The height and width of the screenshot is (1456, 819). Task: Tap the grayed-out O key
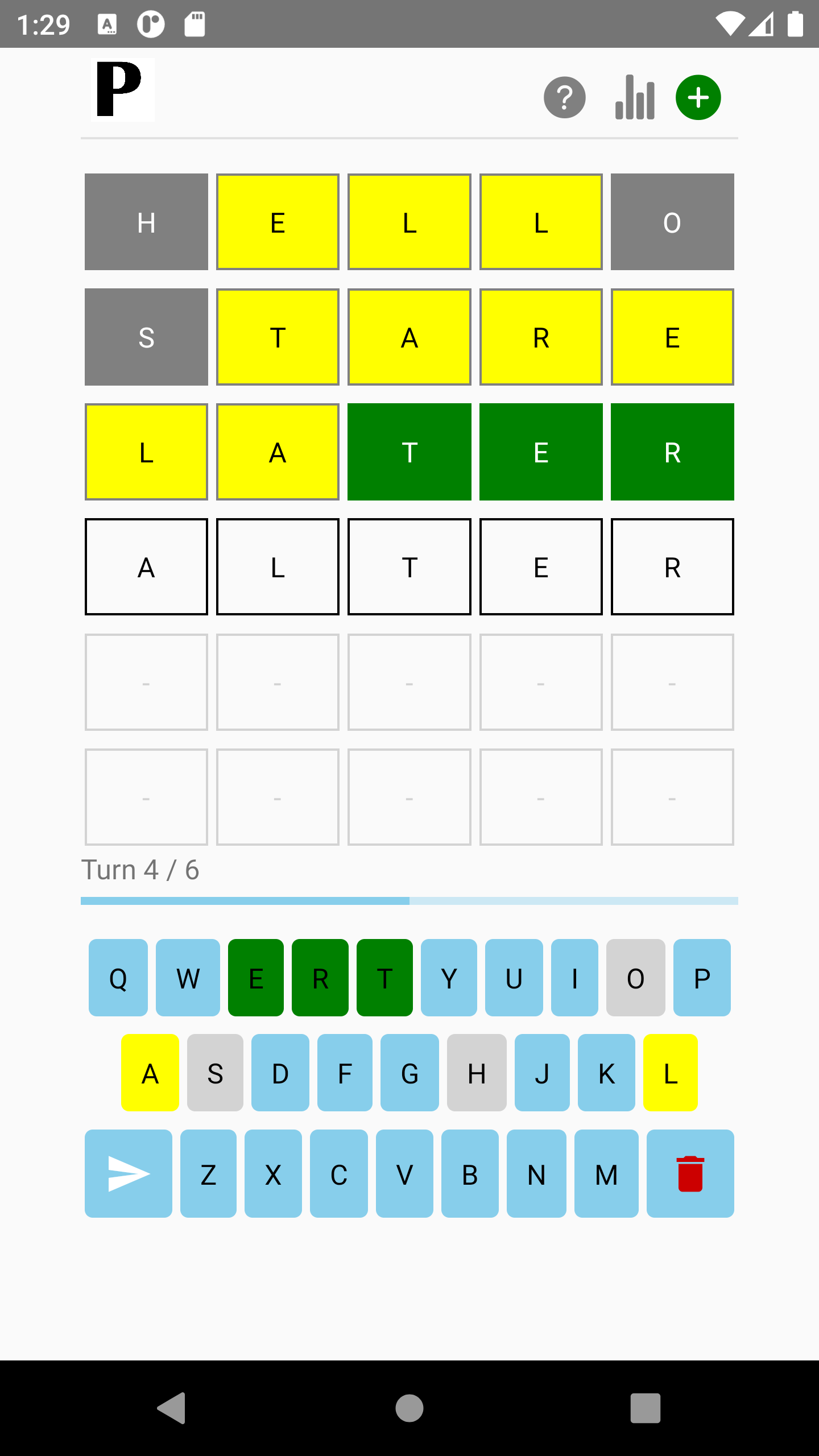click(x=636, y=978)
